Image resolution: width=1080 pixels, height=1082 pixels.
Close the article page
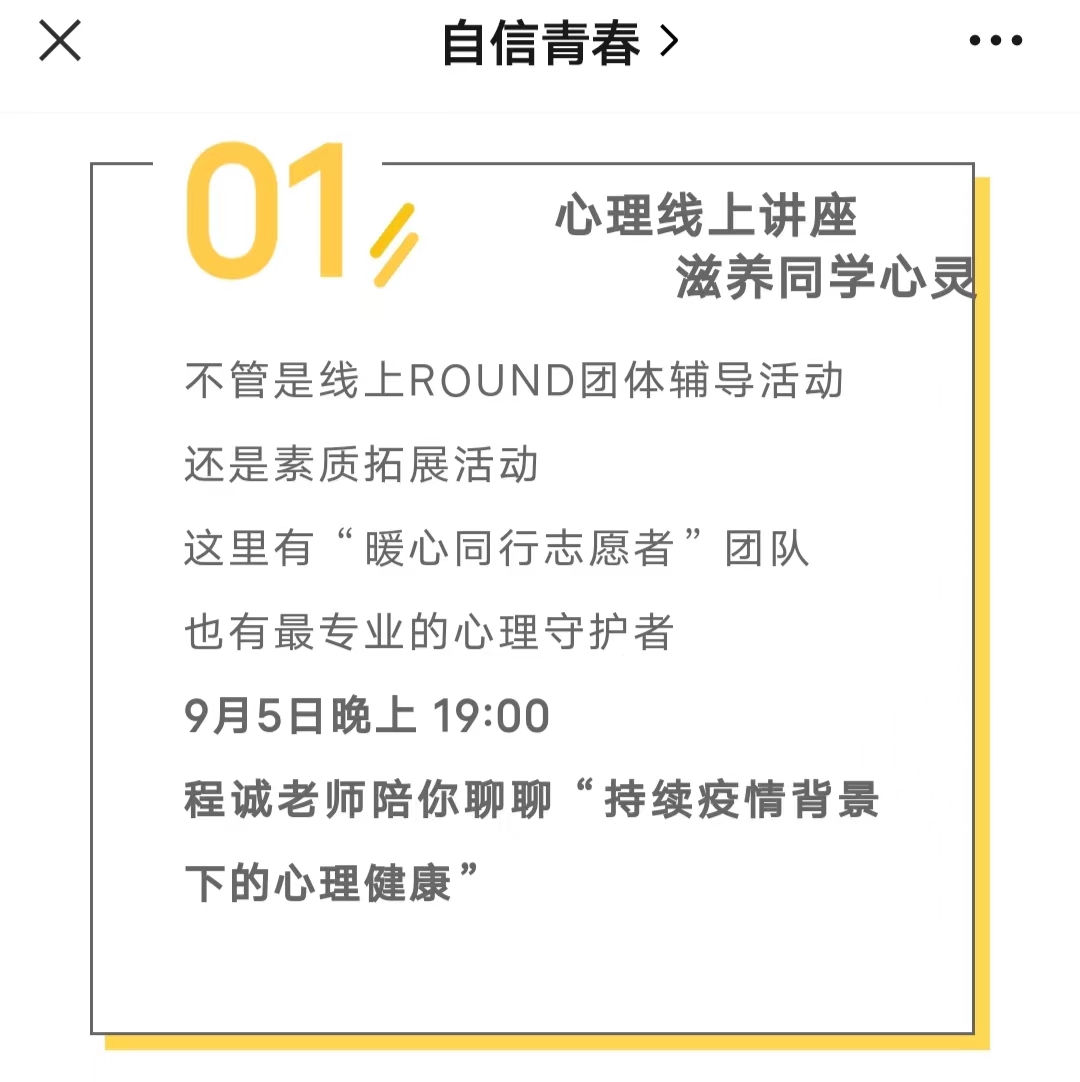(60, 42)
